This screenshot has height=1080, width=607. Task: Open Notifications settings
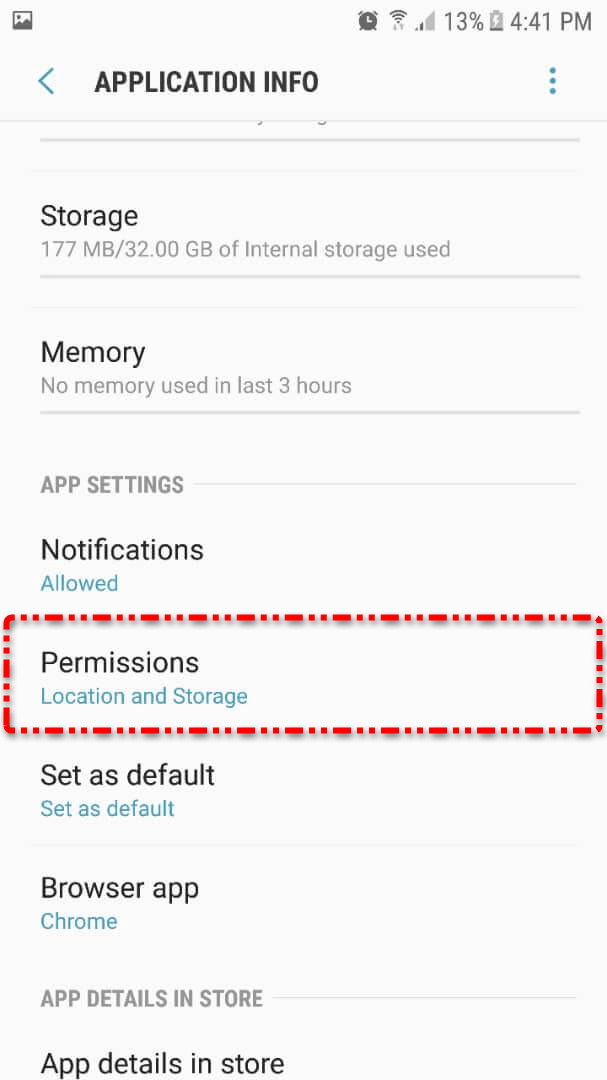[x=300, y=565]
